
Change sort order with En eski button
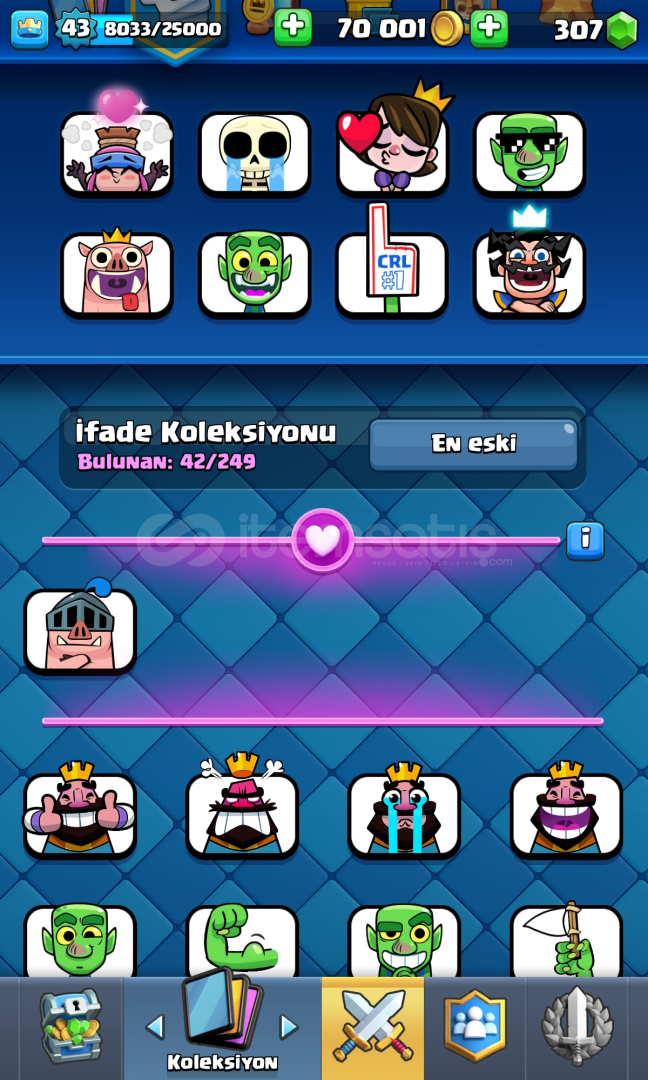[x=474, y=444]
